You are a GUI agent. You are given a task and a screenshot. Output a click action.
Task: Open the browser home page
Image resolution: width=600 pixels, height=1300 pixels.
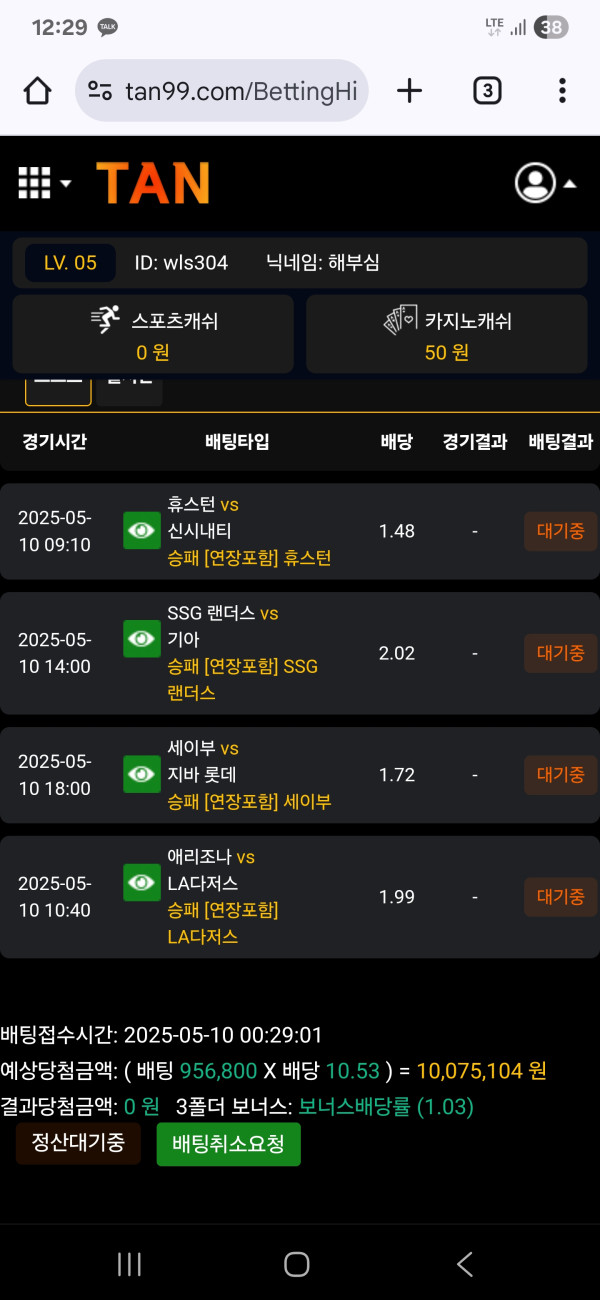pyautogui.click(x=37, y=91)
